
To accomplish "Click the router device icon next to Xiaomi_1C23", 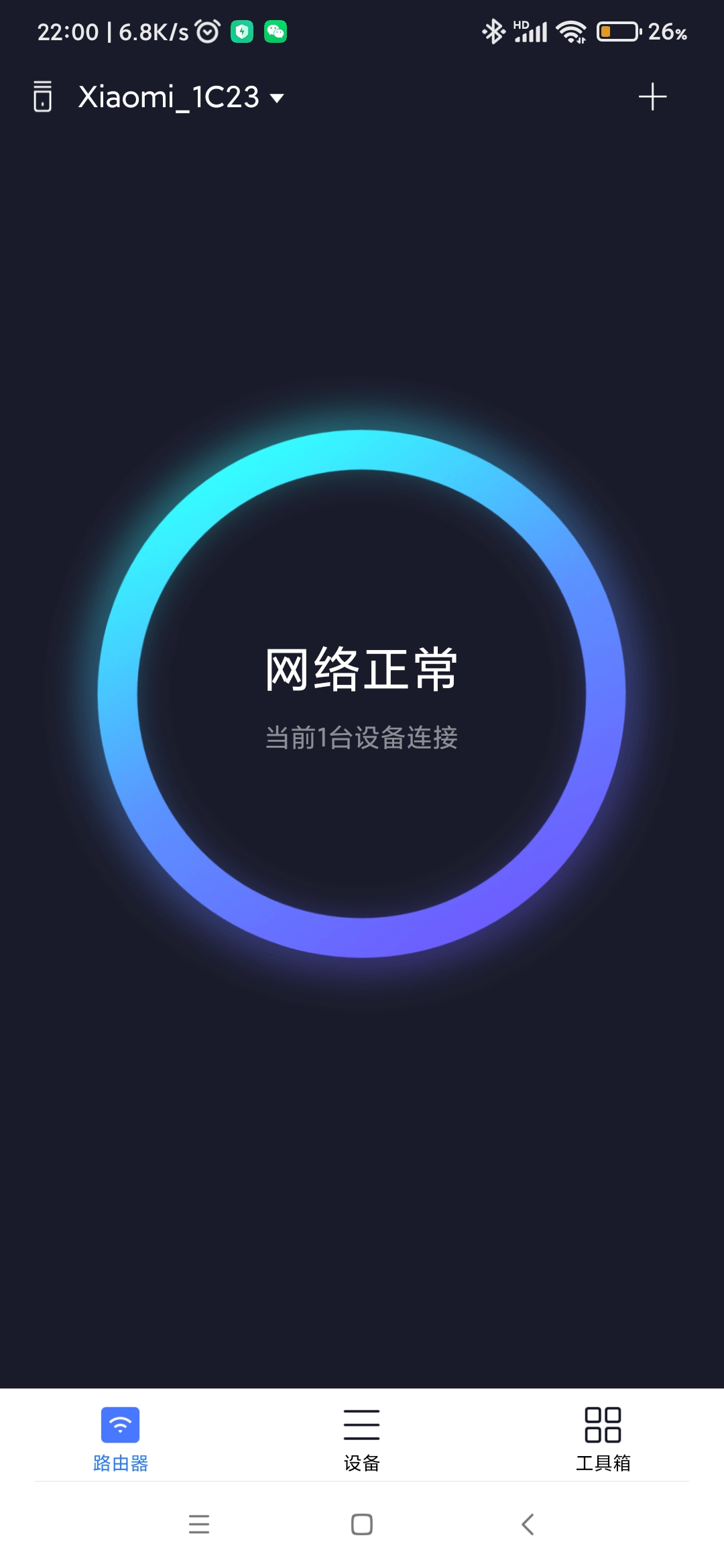I will coord(43,96).
